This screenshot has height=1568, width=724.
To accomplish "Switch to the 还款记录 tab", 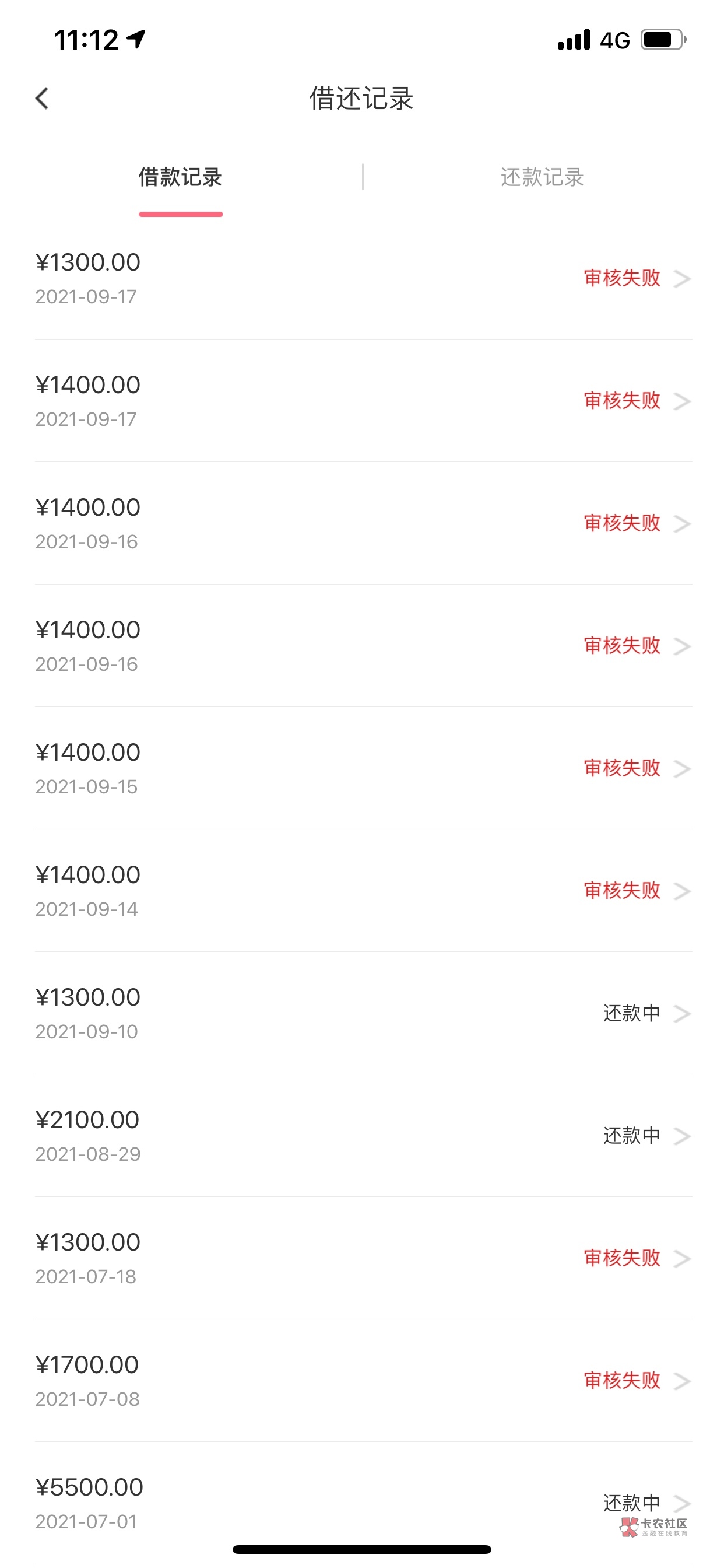I will [542, 177].
